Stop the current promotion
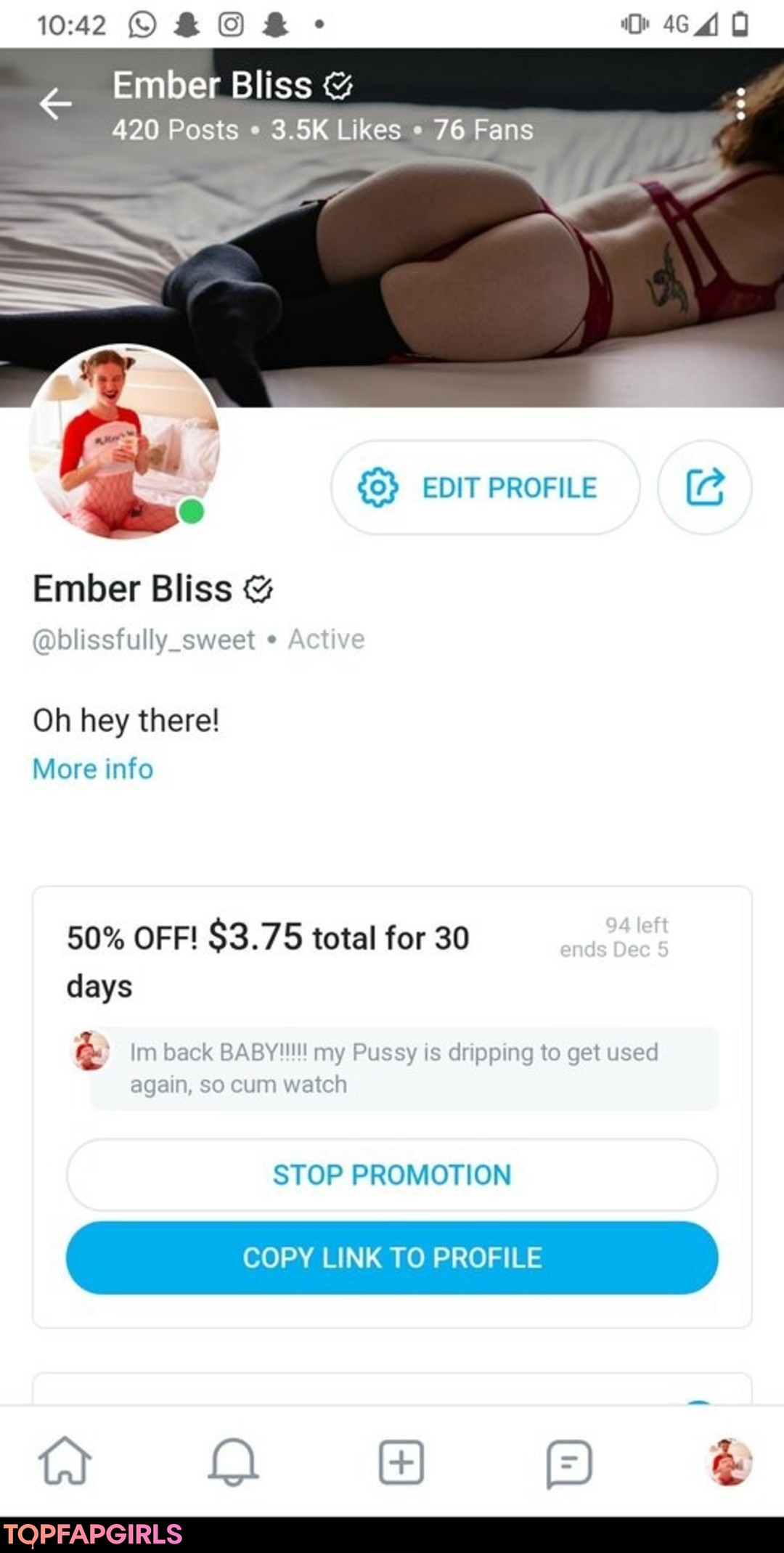The width and height of the screenshot is (784, 1553). 392,1175
